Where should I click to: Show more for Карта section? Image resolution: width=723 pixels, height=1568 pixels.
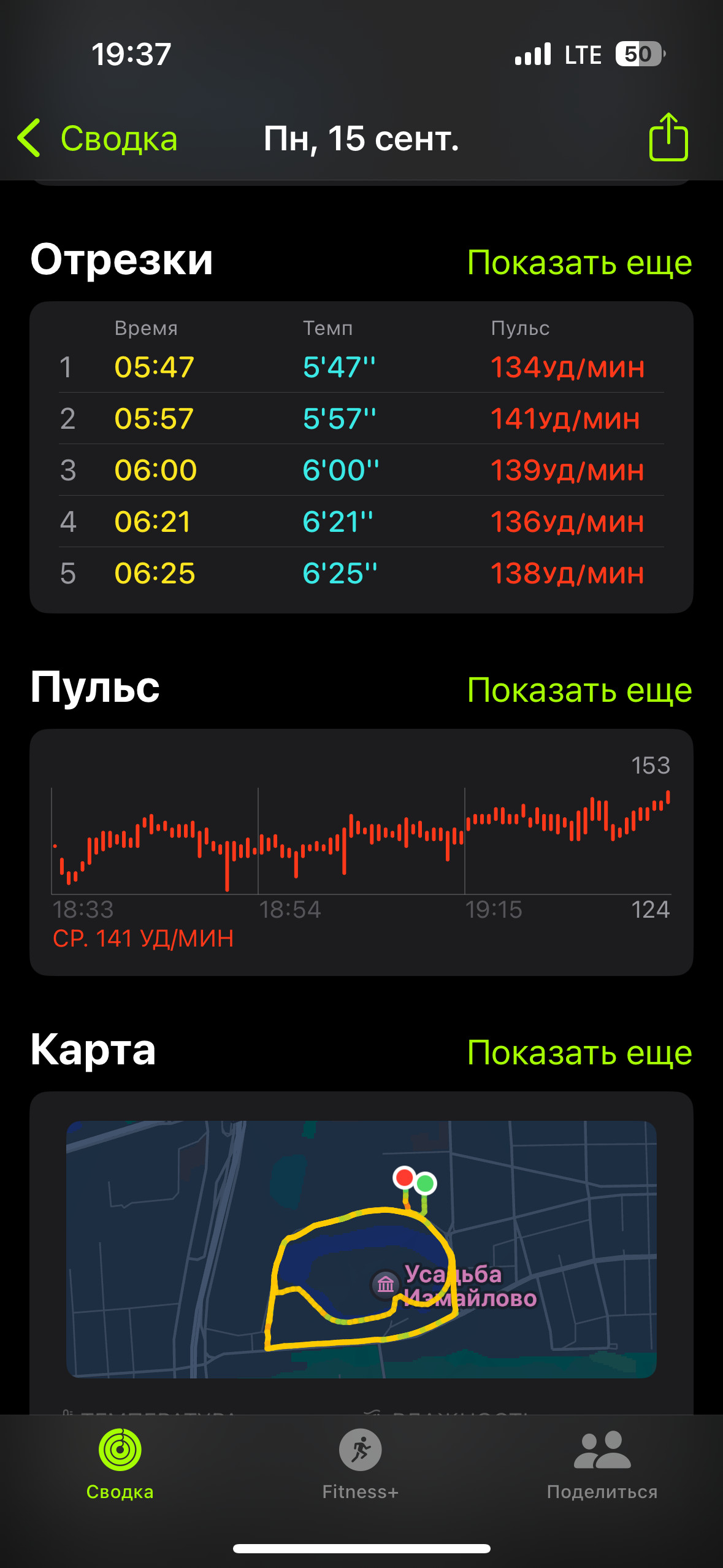(580, 1053)
